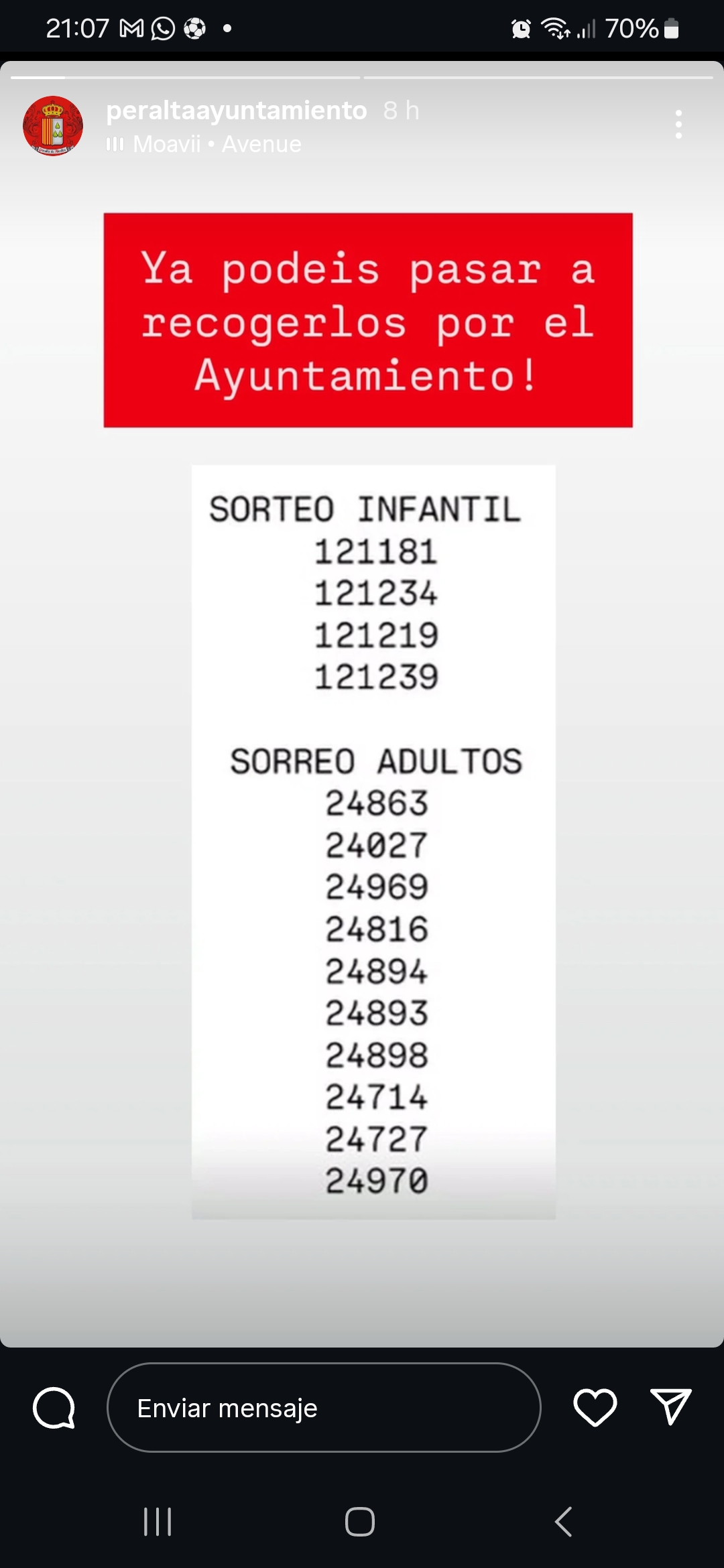The image size is (724, 1568).
Task: Go back with system back button
Action: (564, 1521)
